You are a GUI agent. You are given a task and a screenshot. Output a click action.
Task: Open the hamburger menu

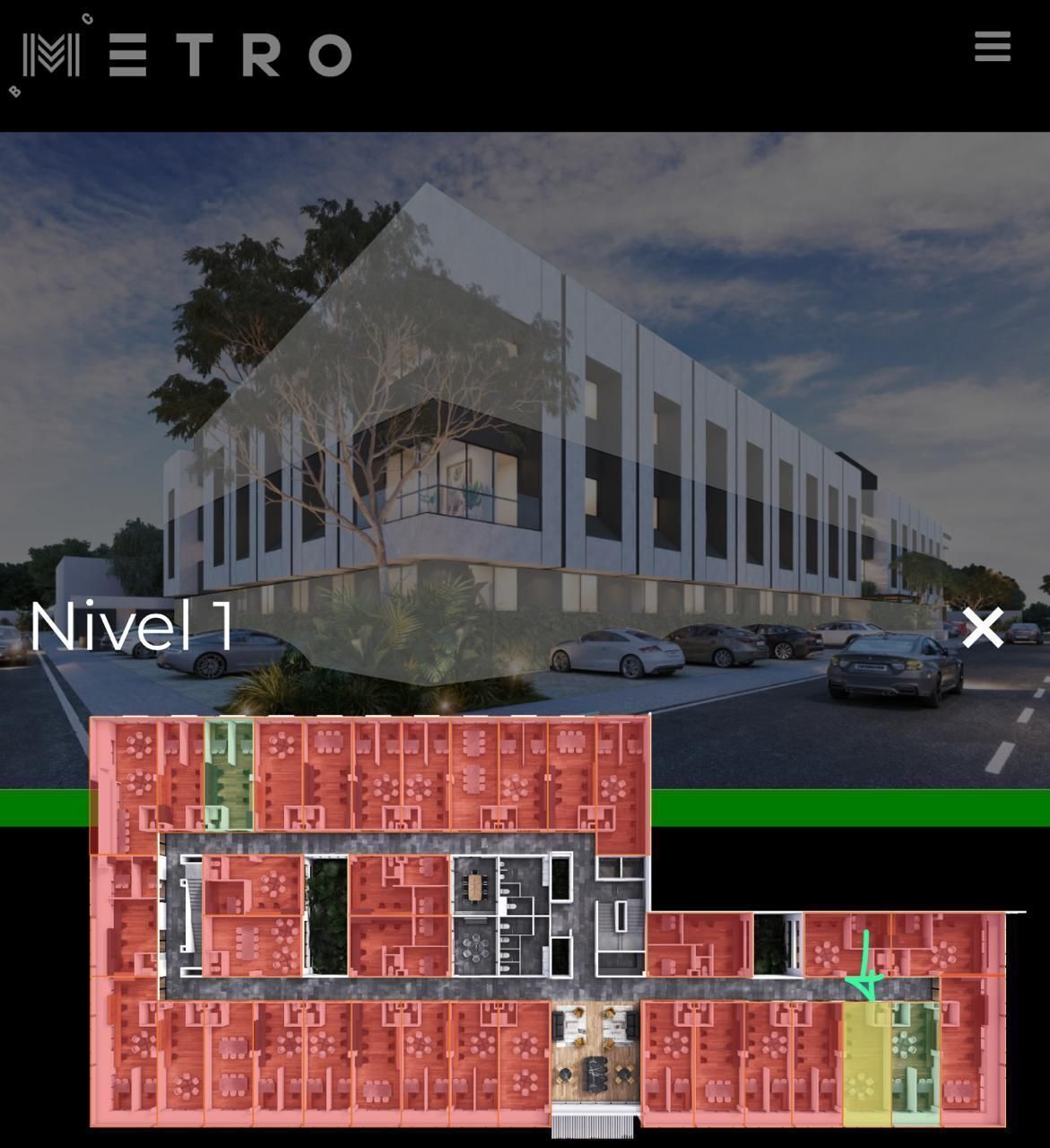pos(992,47)
